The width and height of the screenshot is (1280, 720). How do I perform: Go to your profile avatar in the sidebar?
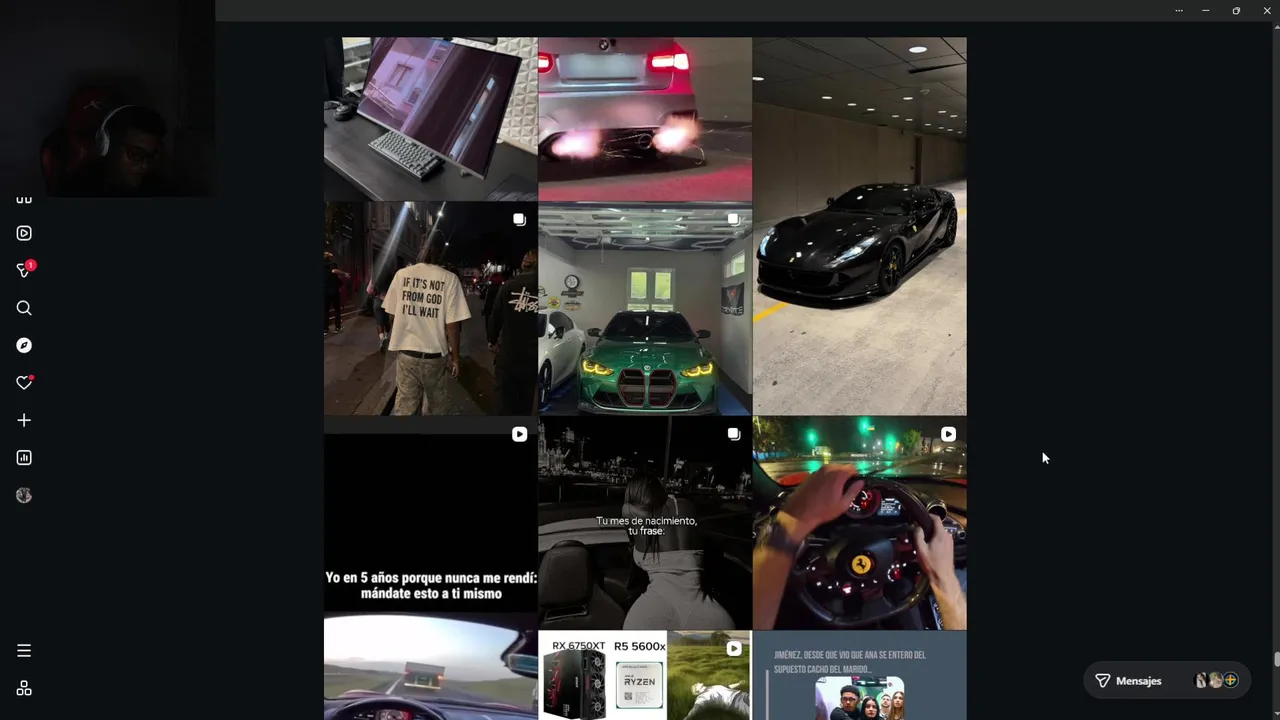pos(24,495)
